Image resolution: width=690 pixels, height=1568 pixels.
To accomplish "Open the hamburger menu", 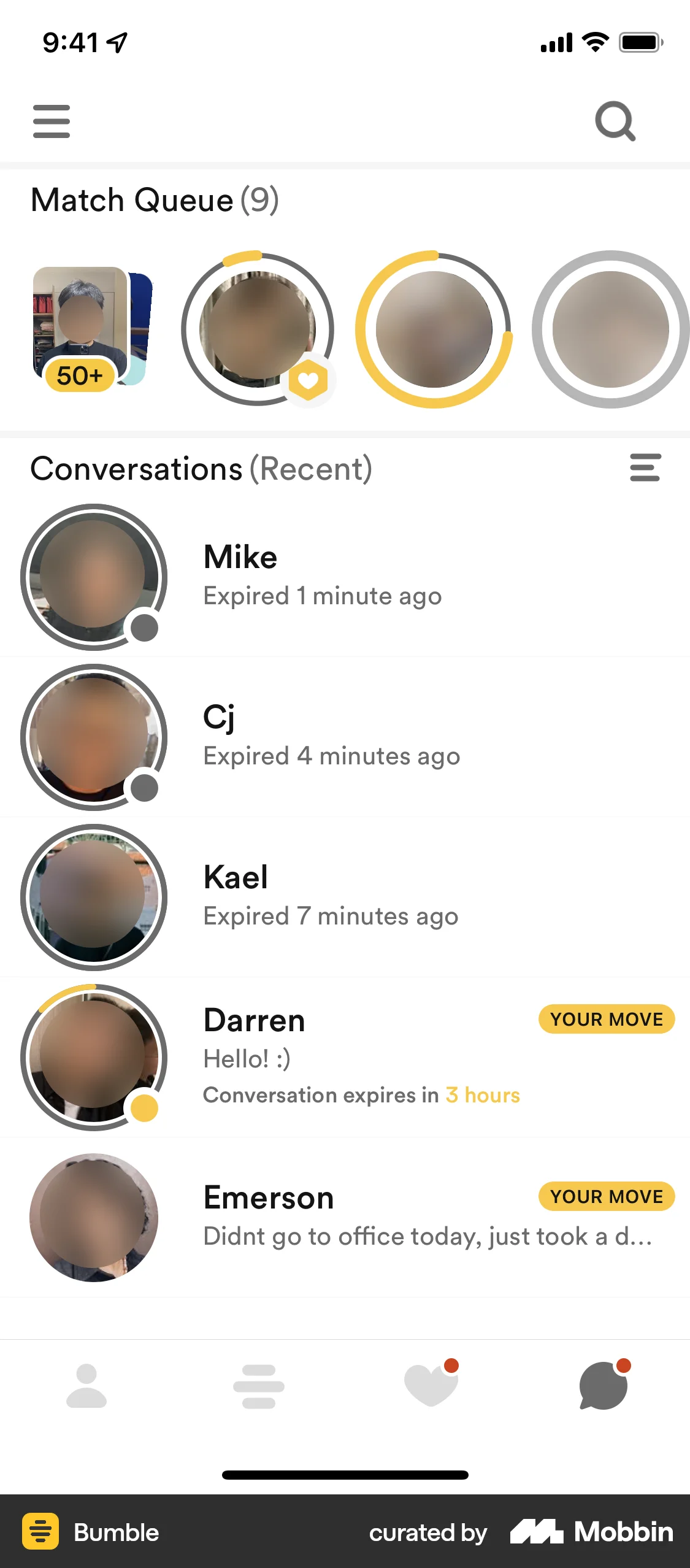I will (x=51, y=121).
